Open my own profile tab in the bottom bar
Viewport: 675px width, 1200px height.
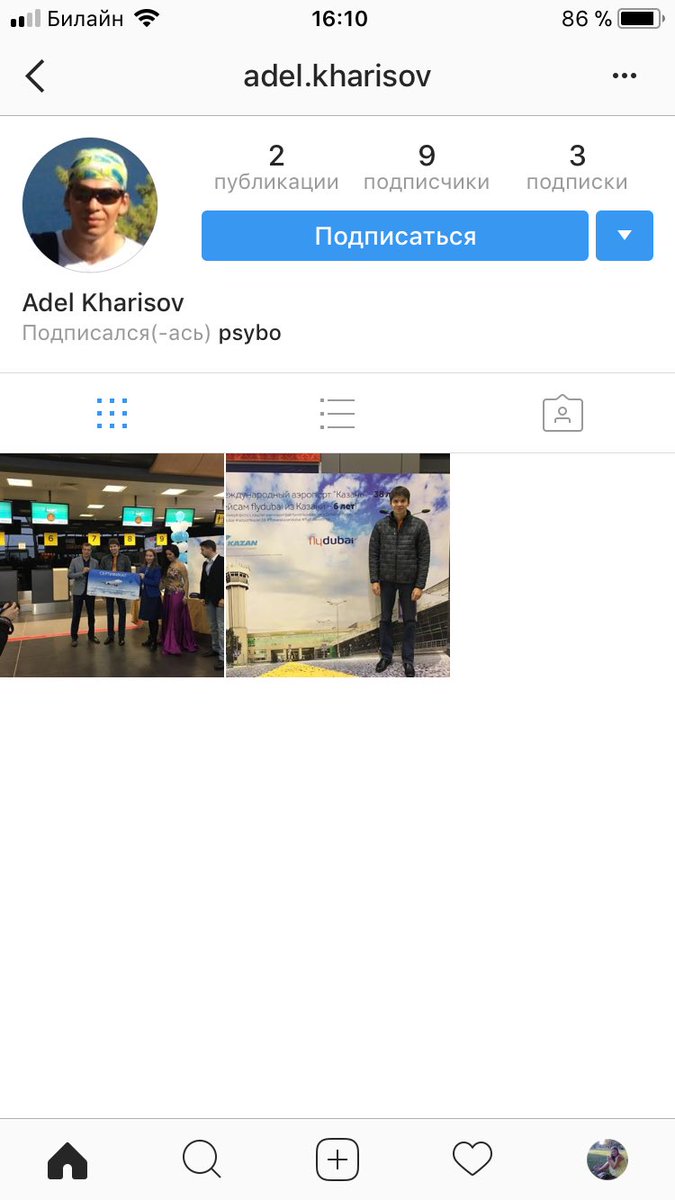pyautogui.click(x=607, y=1160)
